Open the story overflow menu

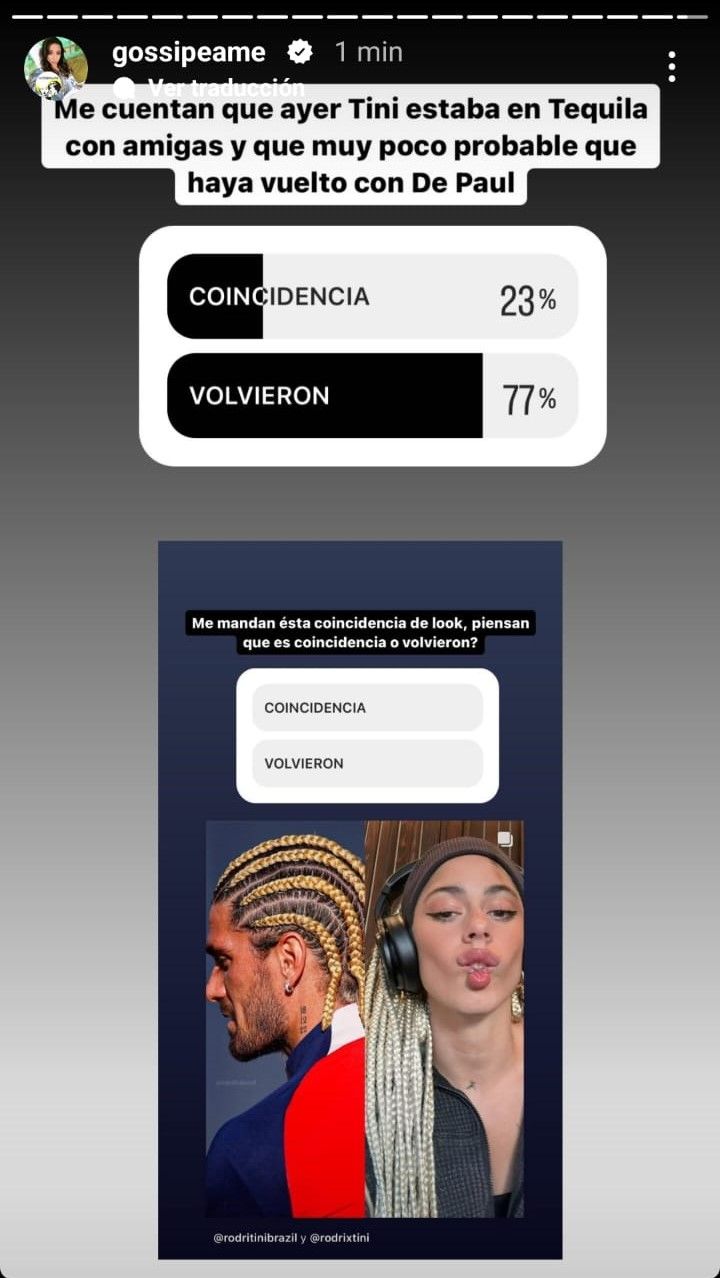coord(671,67)
